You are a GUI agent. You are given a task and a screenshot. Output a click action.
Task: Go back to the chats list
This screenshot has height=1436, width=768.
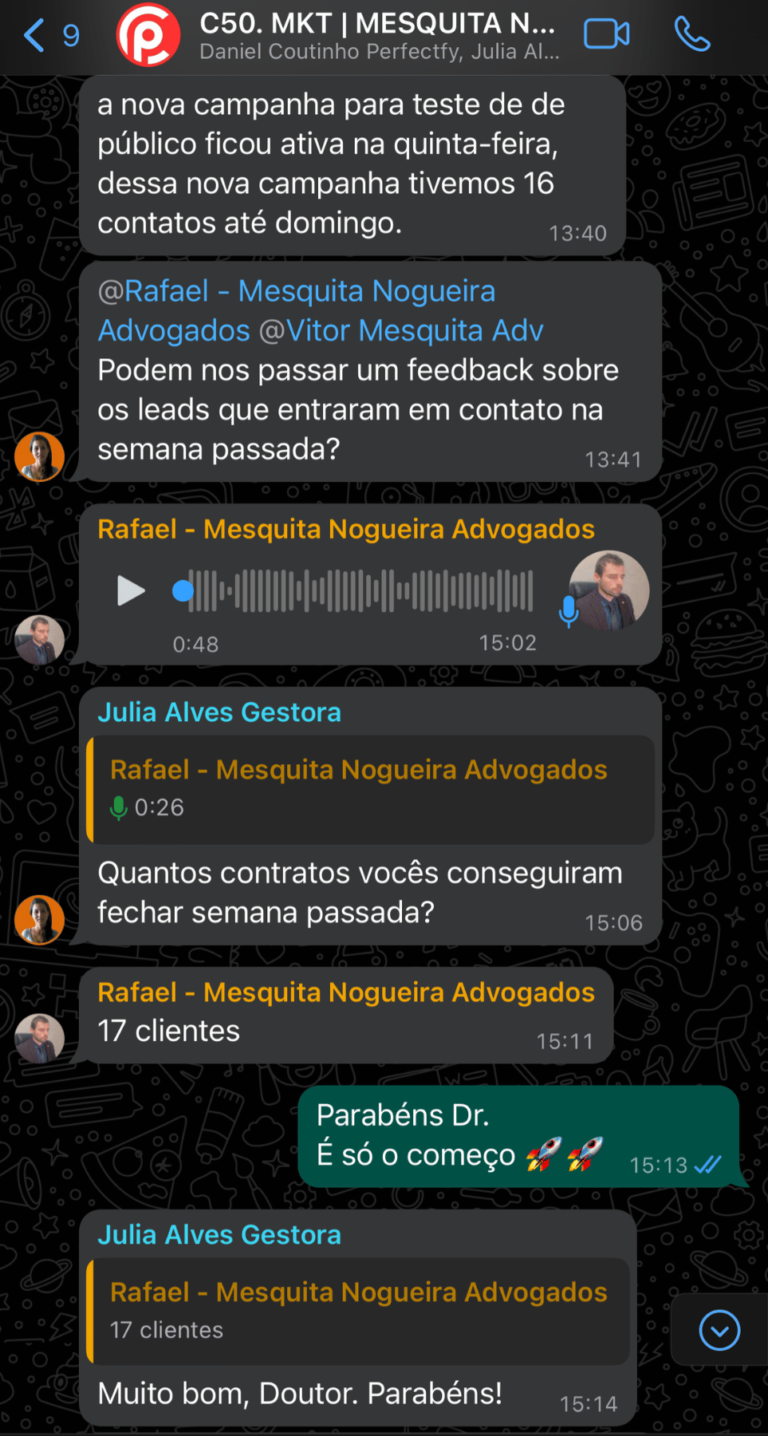coord(50,36)
